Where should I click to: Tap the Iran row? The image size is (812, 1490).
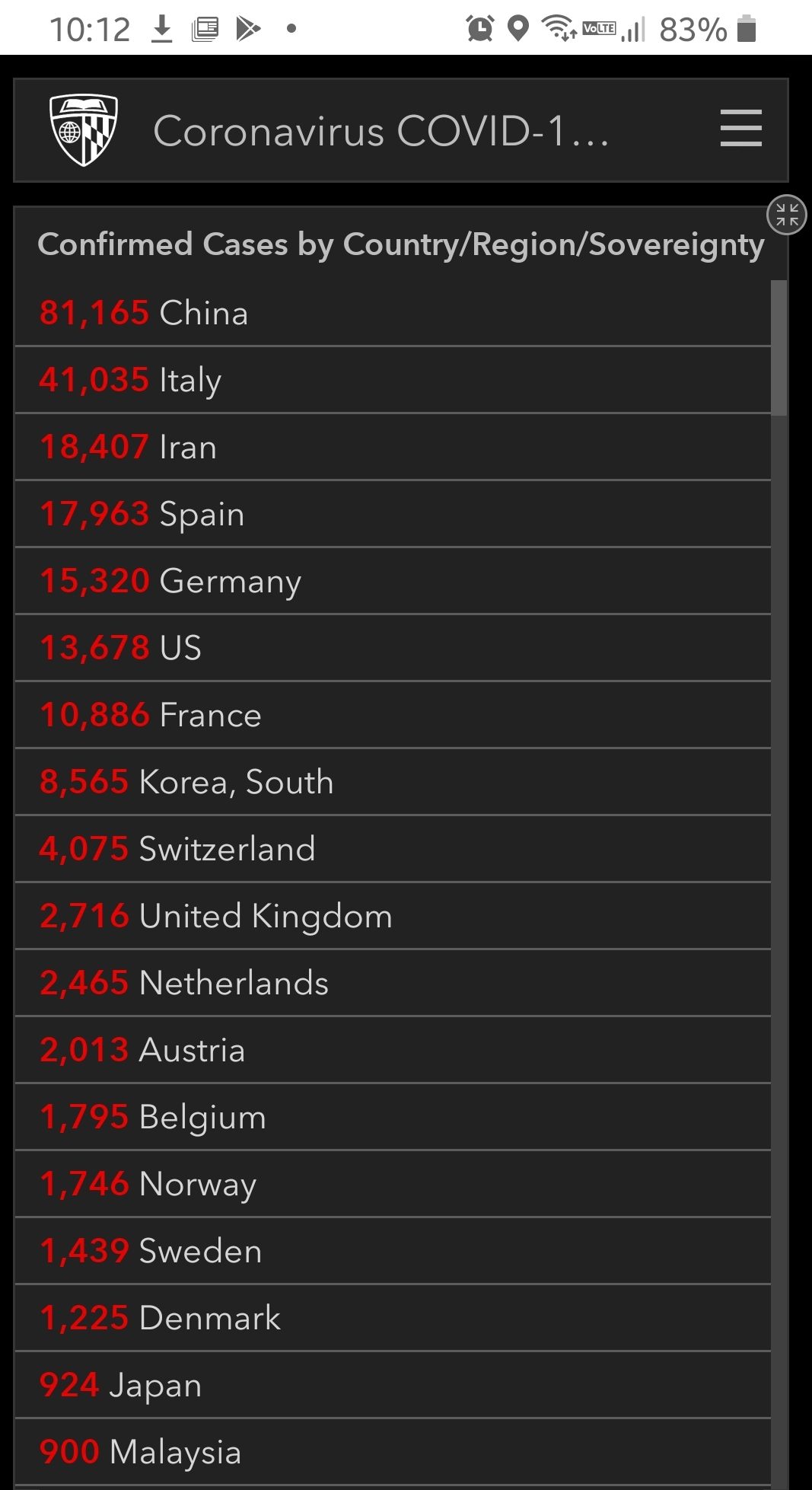pyautogui.click(x=393, y=447)
